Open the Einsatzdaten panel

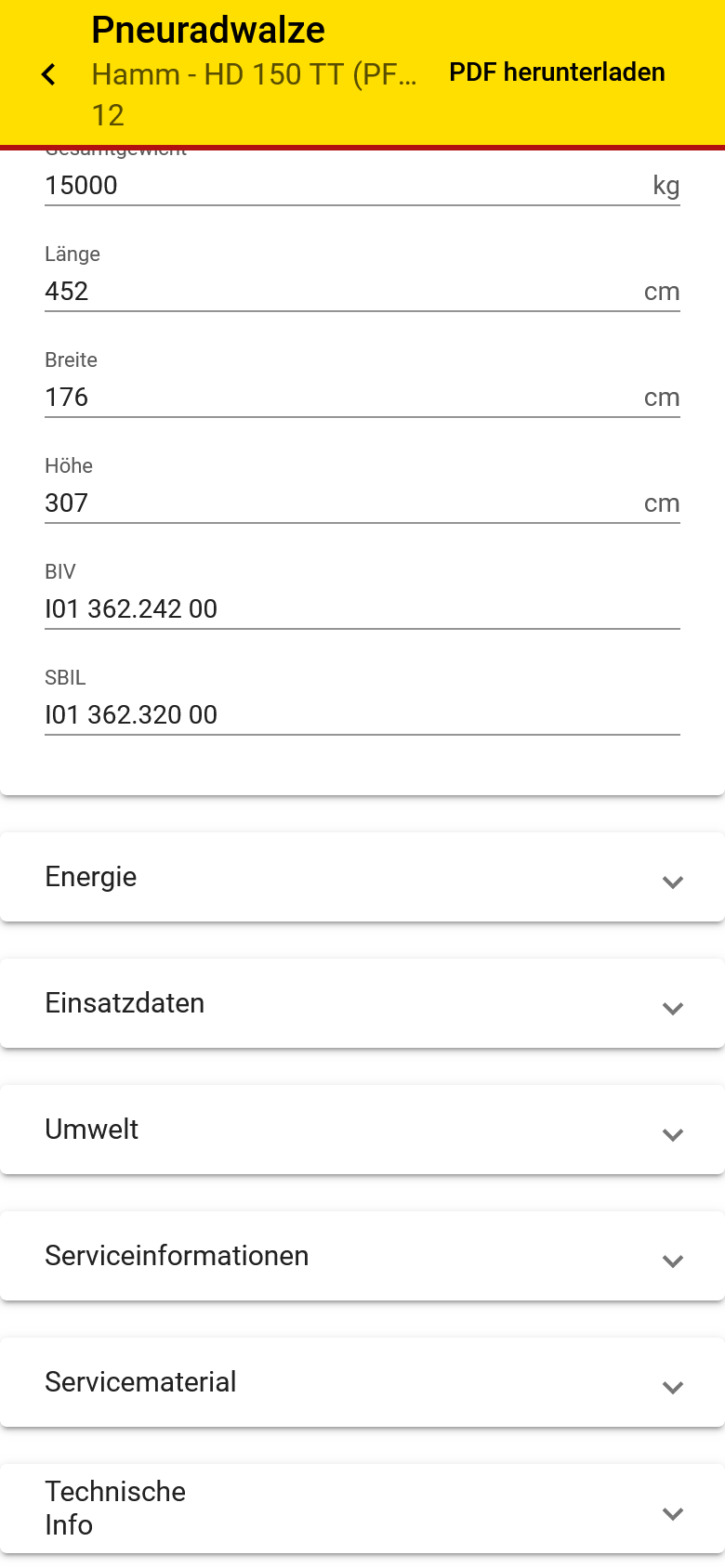coord(362,1003)
